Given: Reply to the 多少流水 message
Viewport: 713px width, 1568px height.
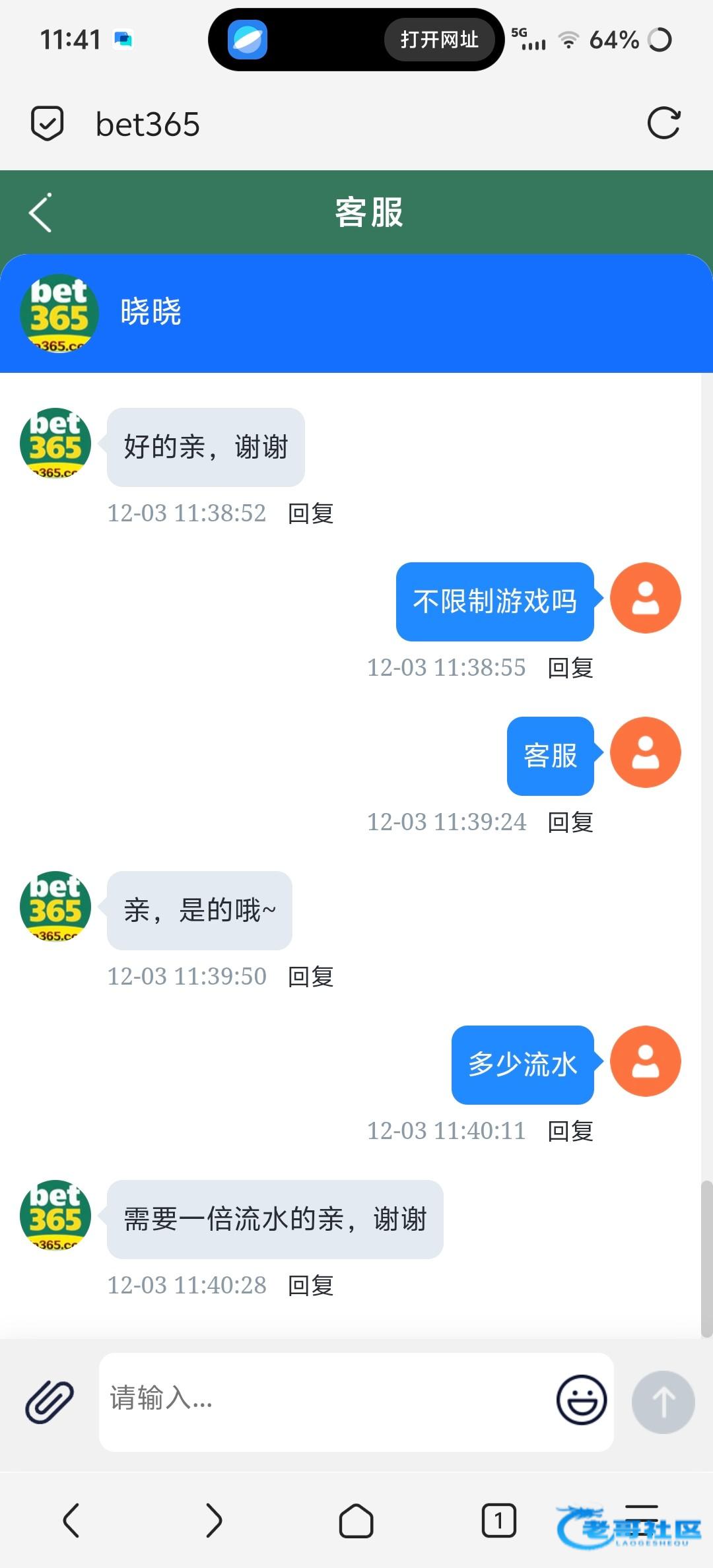Looking at the screenshot, I should coord(570,1131).
